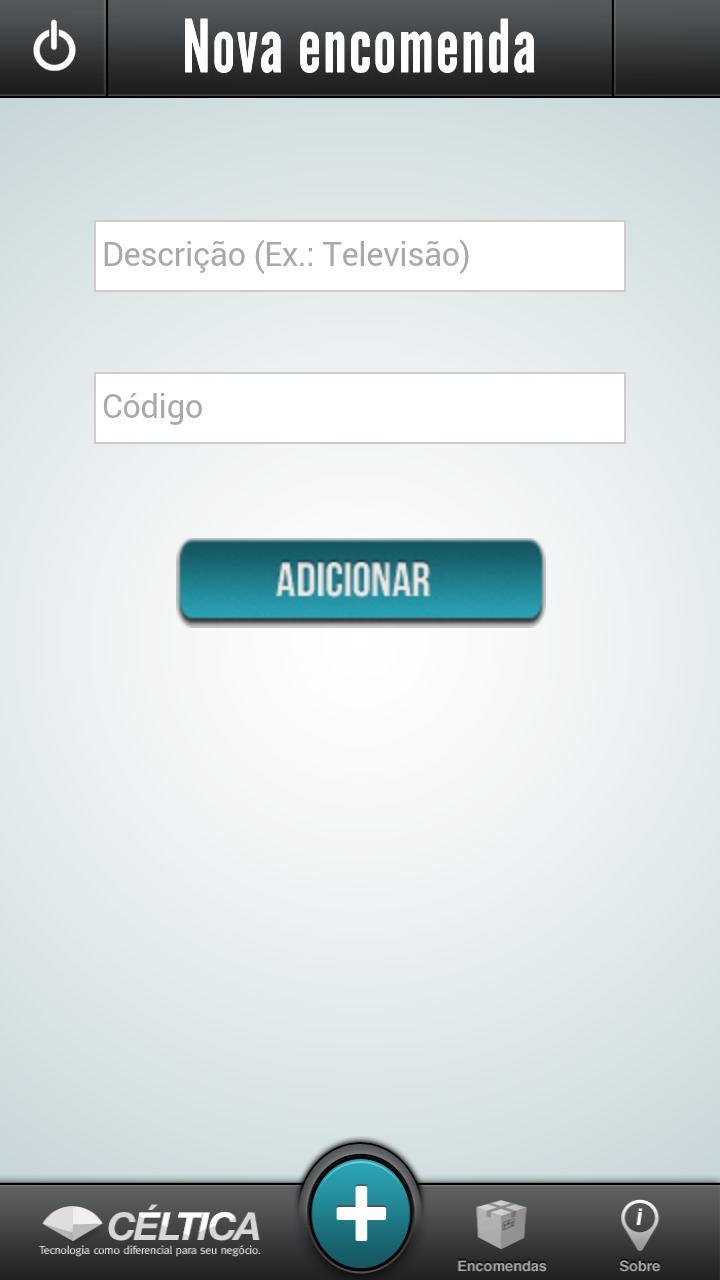Tap the power symbol in the top bar

(53, 45)
